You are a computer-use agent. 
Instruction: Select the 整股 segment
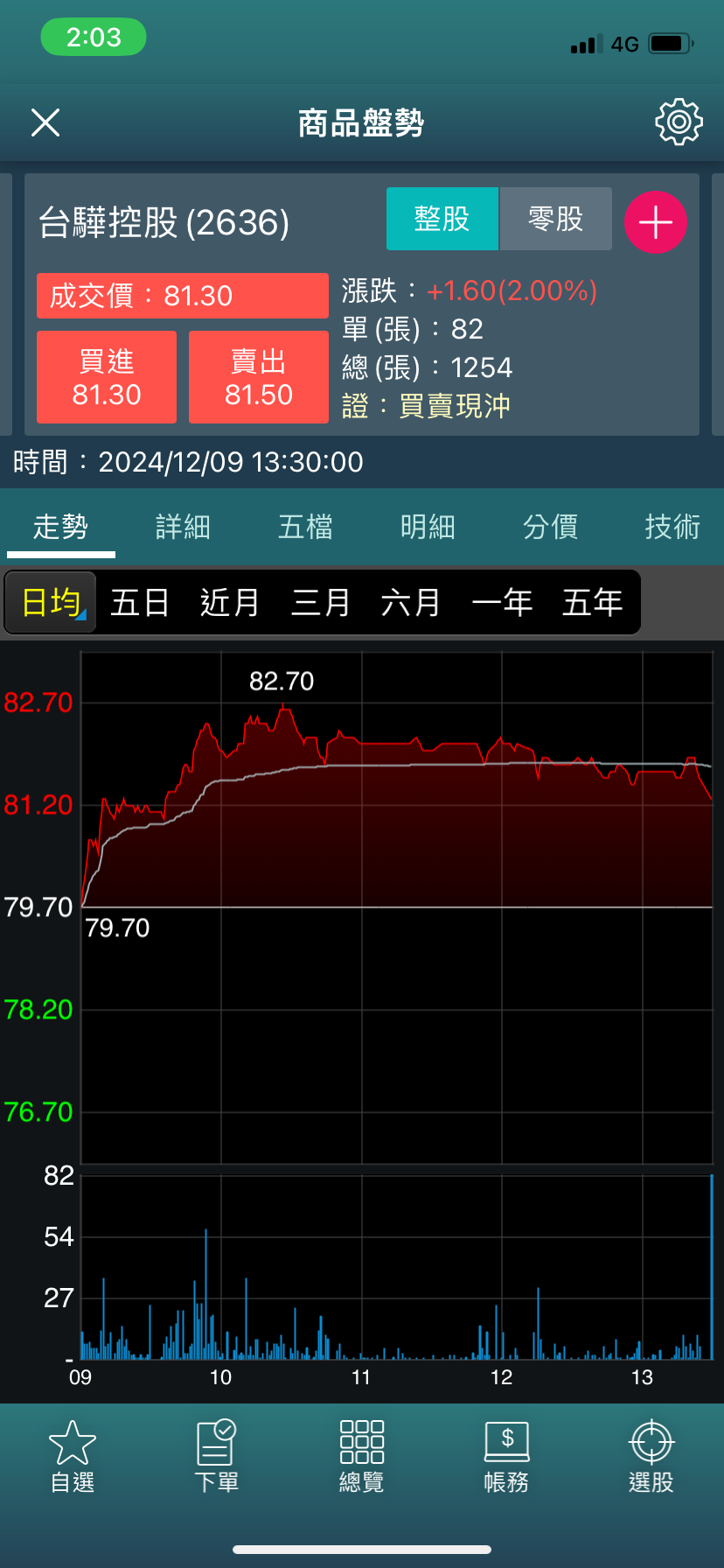(x=442, y=219)
